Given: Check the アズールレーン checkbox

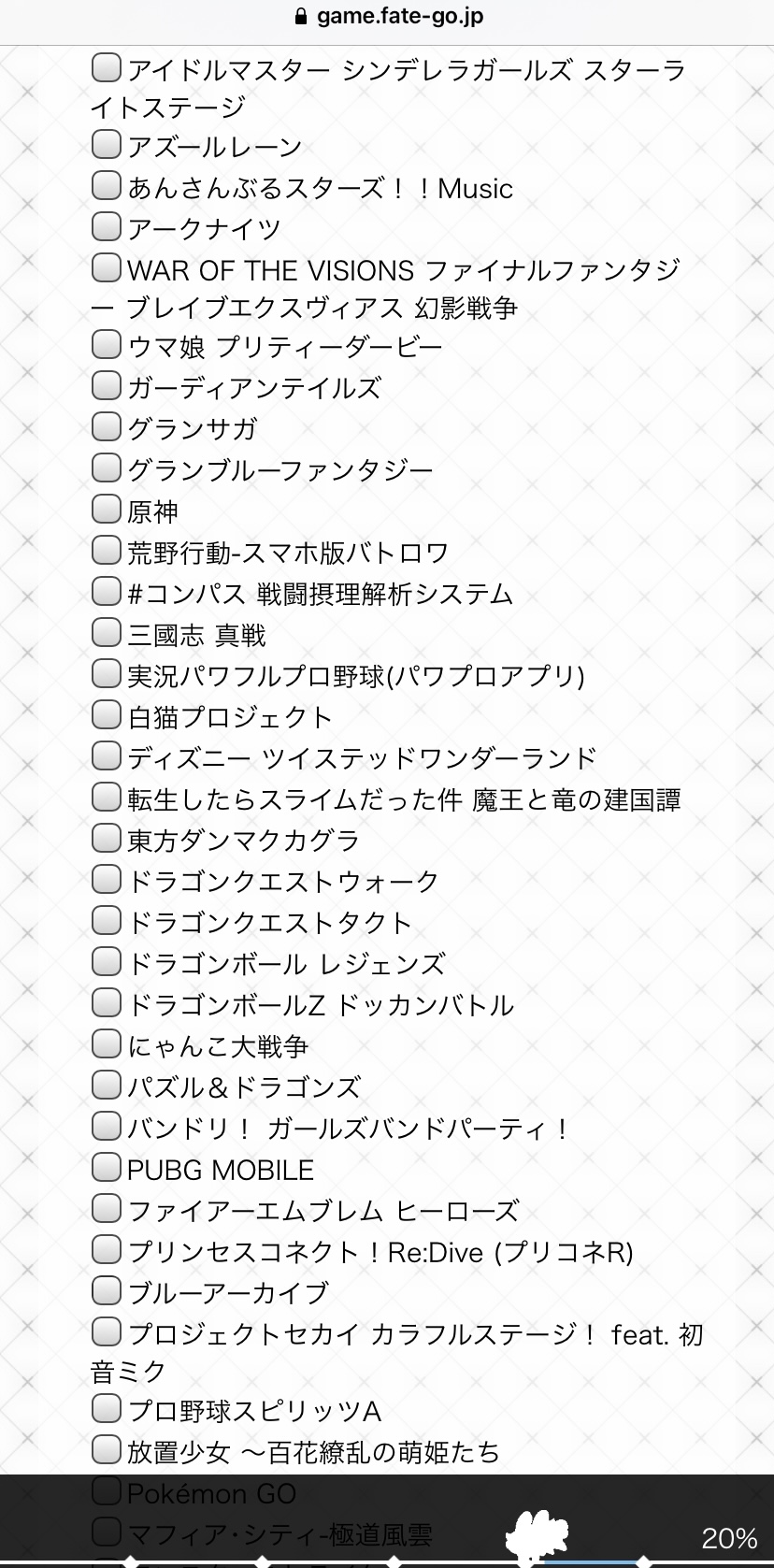Looking at the screenshot, I should point(107,144).
